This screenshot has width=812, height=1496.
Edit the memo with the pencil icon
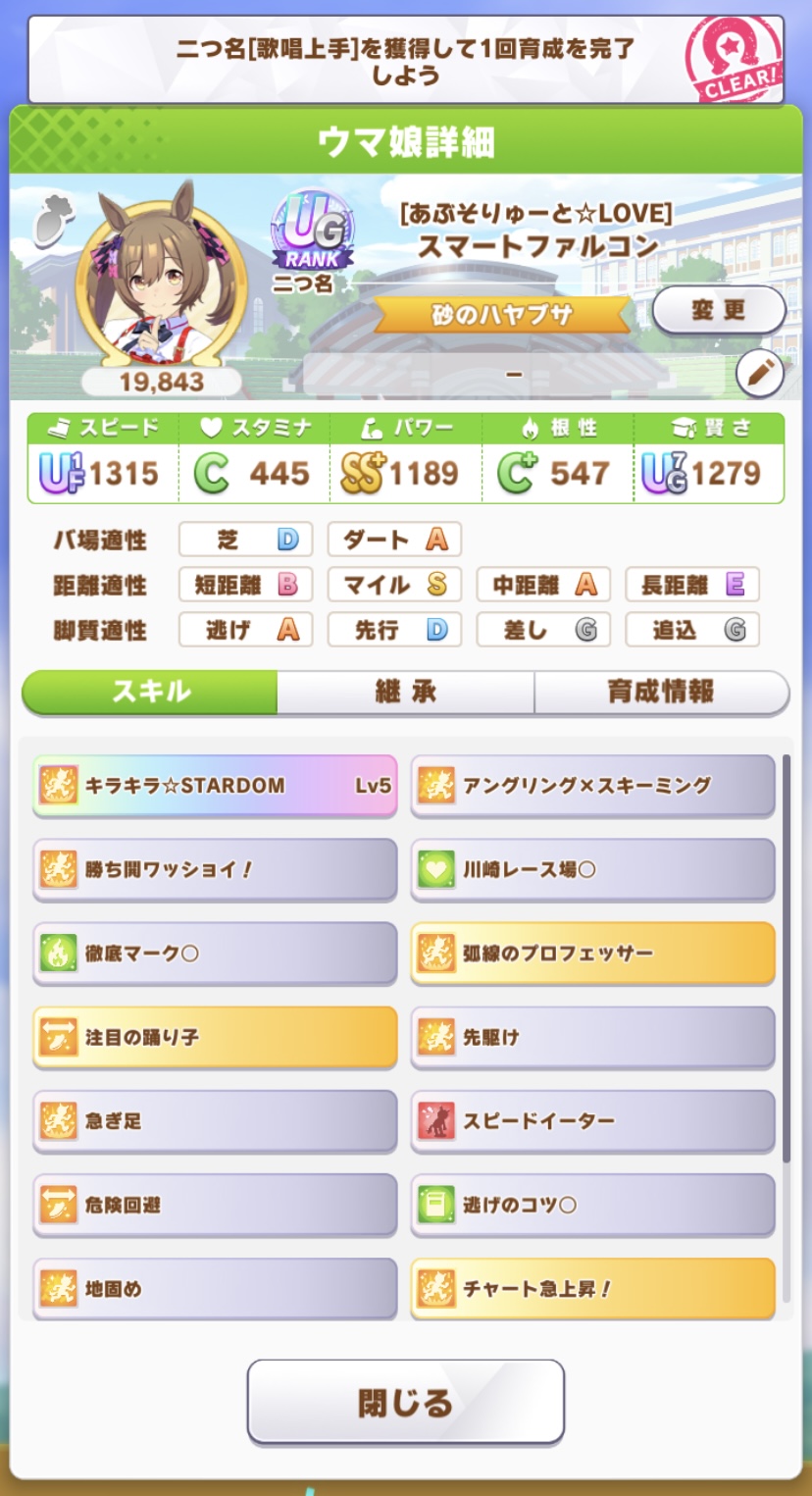[x=760, y=374]
